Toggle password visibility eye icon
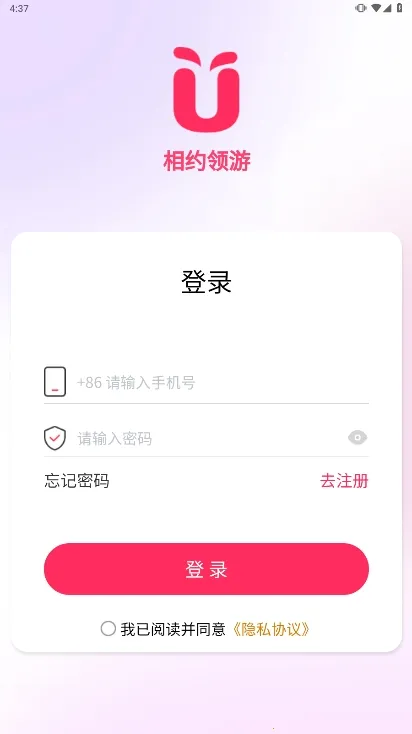 tap(358, 438)
